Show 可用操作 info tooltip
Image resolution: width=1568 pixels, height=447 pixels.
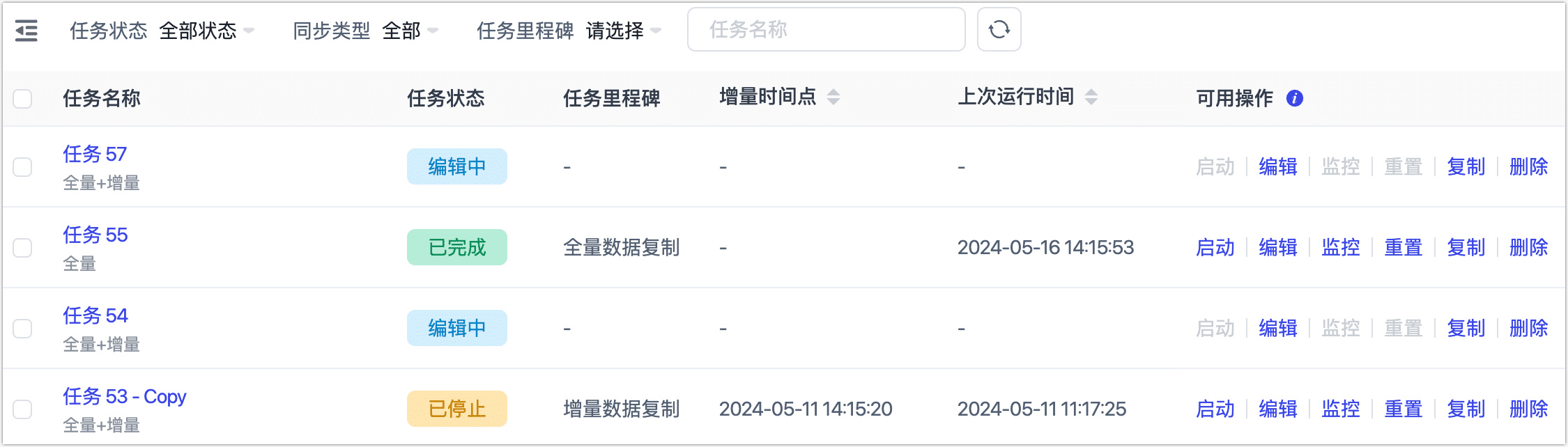tap(1294, 98)
